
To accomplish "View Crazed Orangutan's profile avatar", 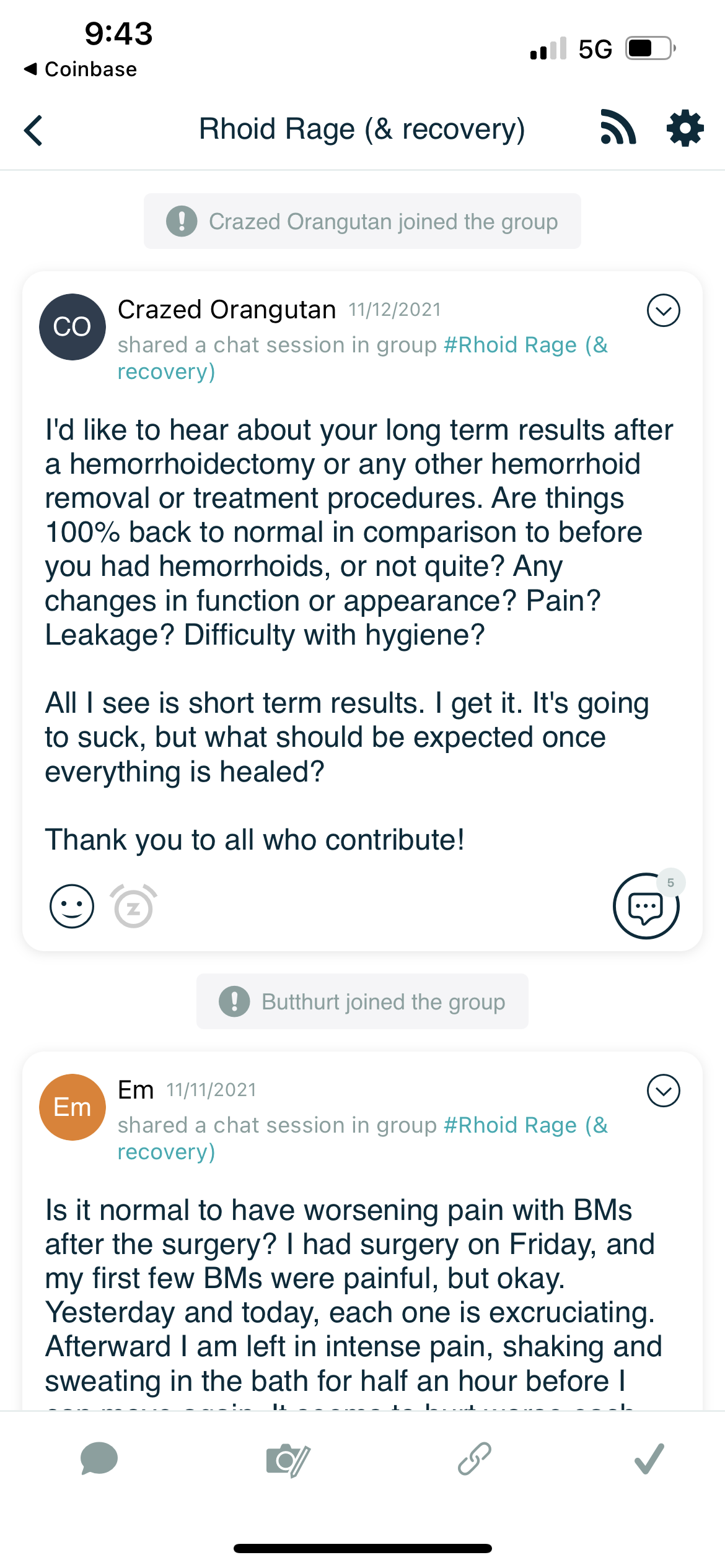I will [x=72, y=327].
